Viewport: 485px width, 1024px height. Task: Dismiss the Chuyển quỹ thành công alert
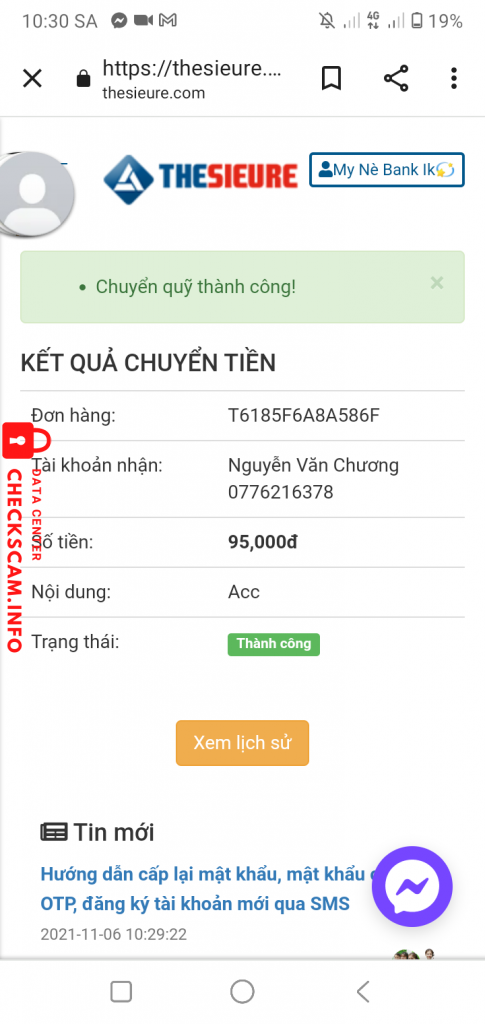coord(437,283)
